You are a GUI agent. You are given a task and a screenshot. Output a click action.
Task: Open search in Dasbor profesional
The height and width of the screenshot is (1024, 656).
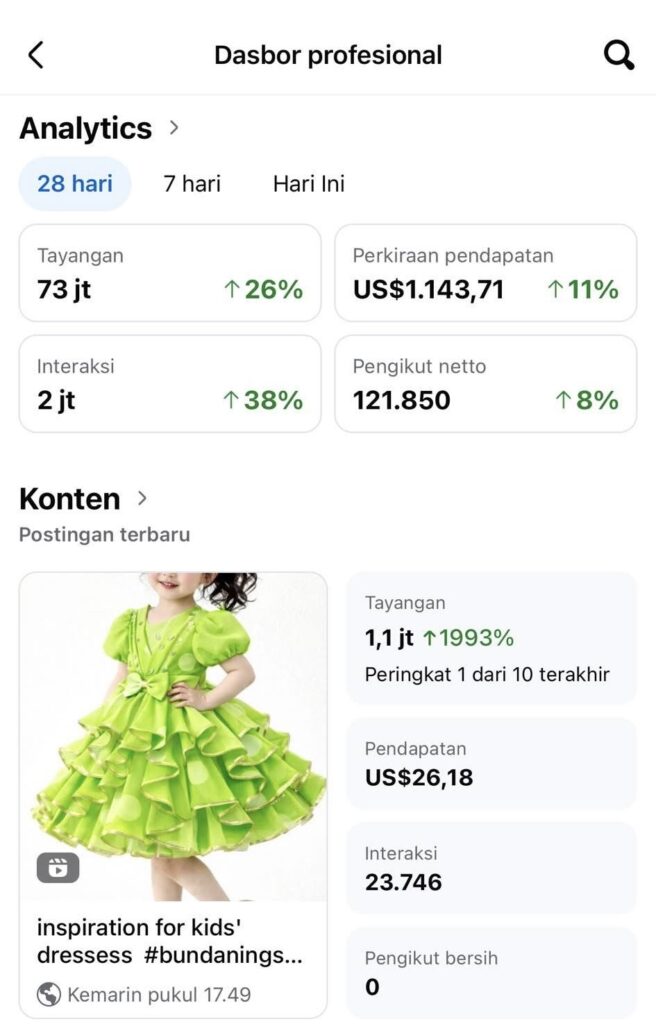point(619,55)
